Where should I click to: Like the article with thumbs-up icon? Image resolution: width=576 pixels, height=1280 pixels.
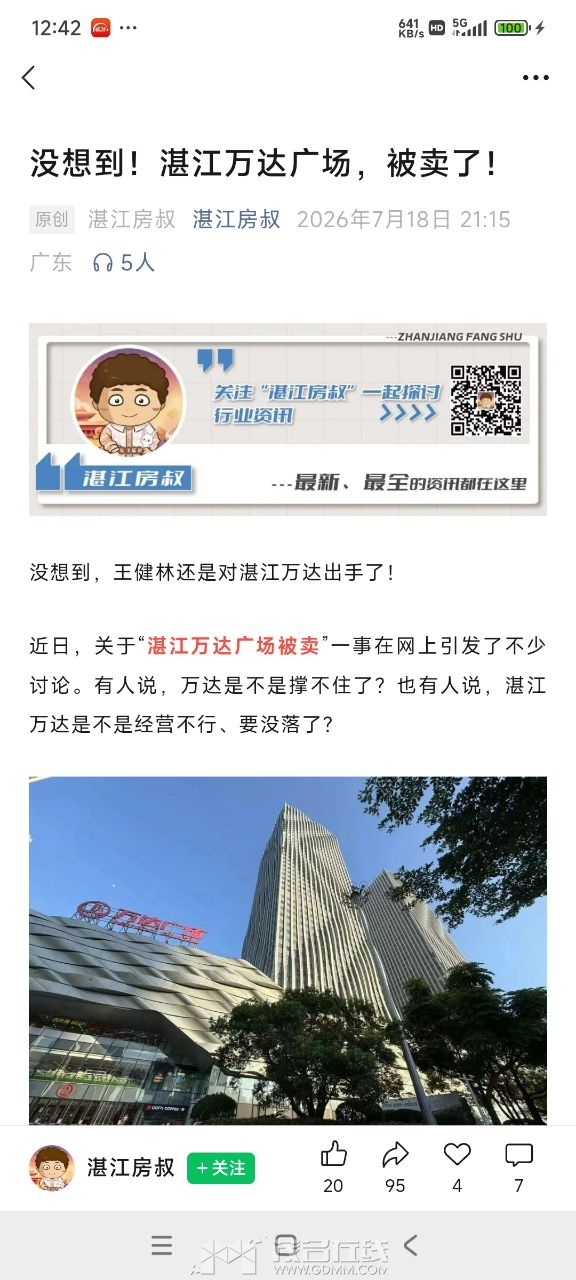pyautogui.click(x=333, y=1156)
